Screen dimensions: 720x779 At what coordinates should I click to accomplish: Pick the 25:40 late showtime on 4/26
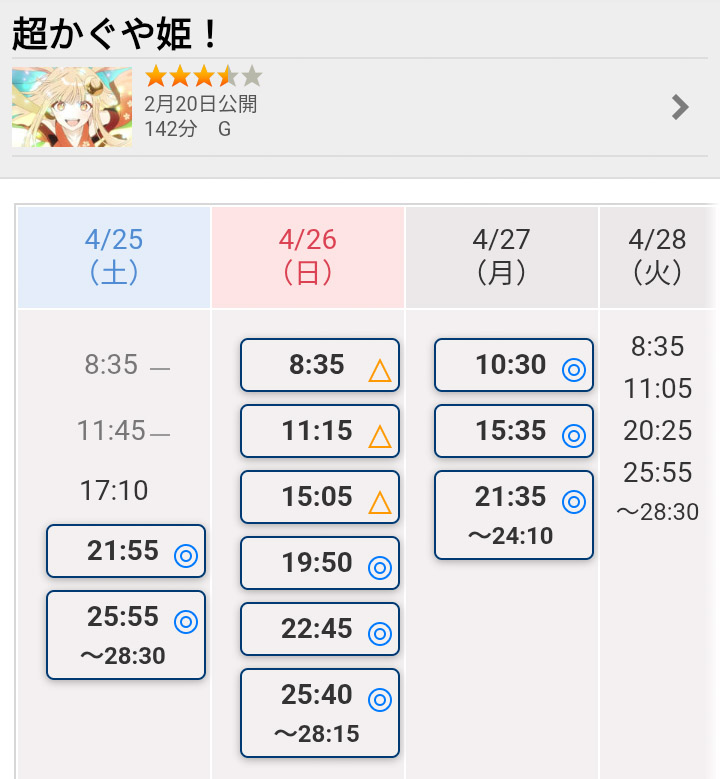tap(320, 712)
